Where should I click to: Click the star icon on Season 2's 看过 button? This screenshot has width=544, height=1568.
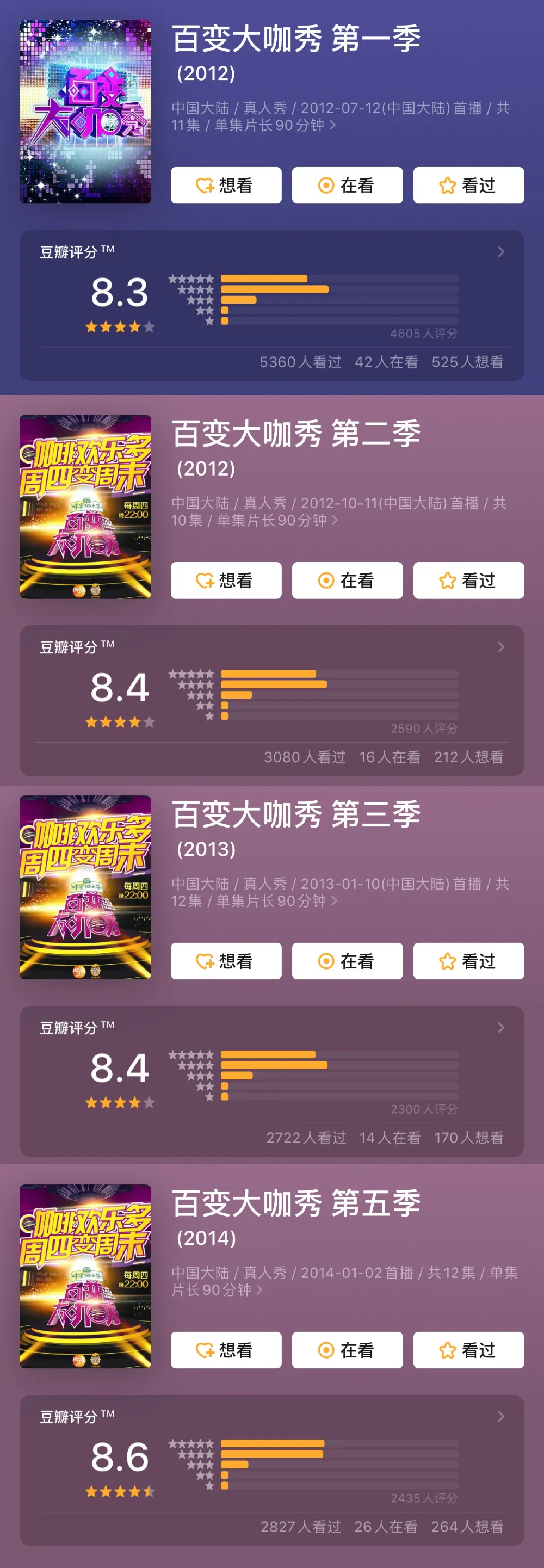point(447,580)
